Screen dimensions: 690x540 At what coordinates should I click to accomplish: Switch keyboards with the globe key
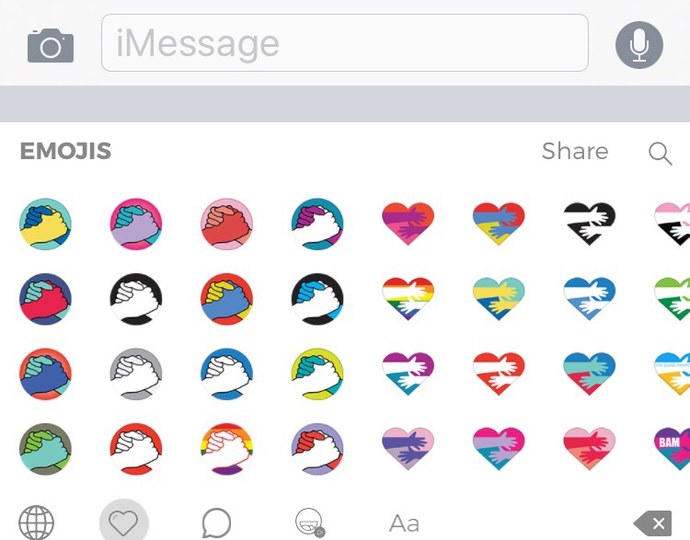click(x=37, y=522)
